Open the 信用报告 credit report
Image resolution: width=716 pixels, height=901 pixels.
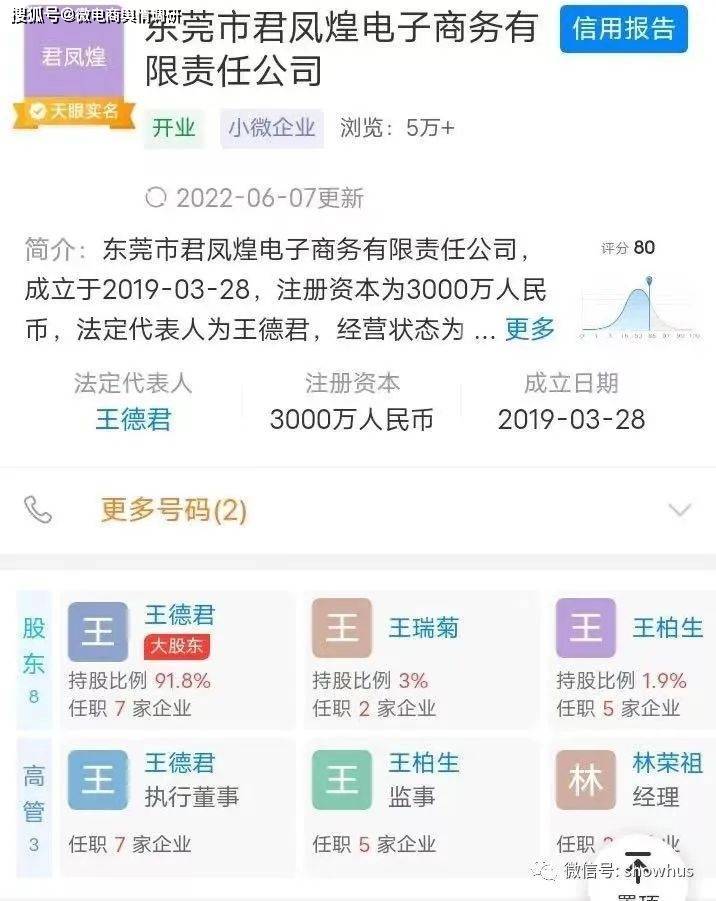click(x=624, y=28)
